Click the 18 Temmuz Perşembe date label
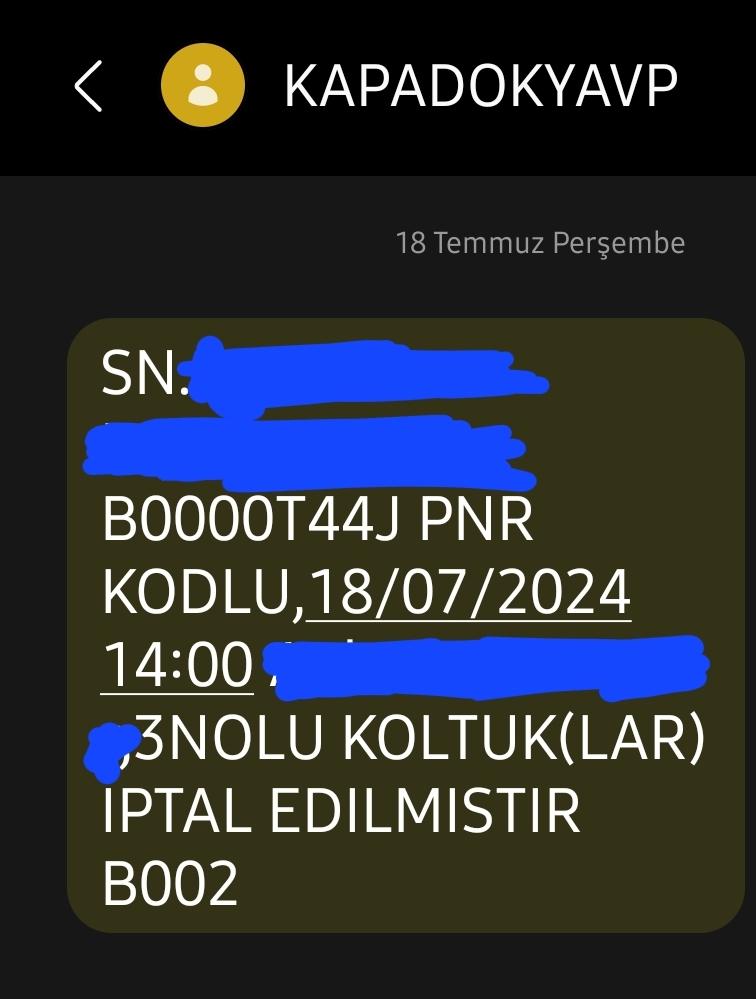The width and height of the screenshot is (756, 999). pos(539,241)
